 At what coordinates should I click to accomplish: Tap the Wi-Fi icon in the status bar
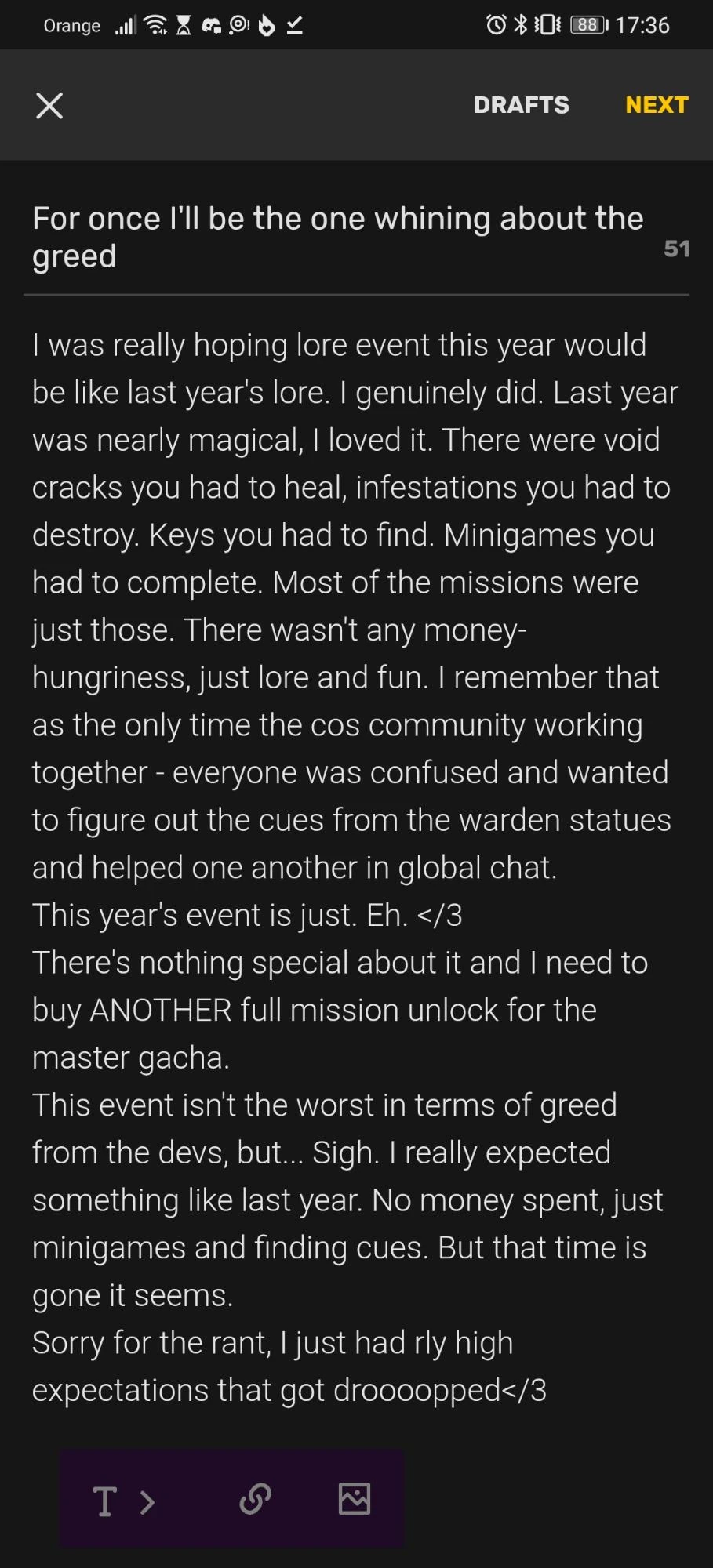[x=157, y=24]
